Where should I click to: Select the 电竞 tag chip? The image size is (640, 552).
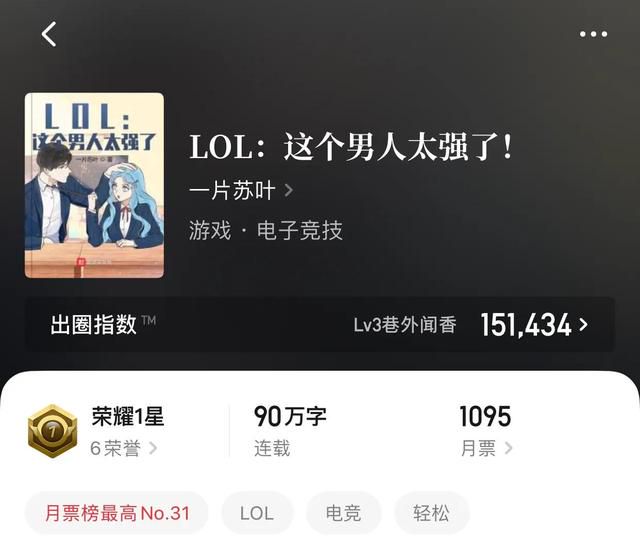[344, 514]
